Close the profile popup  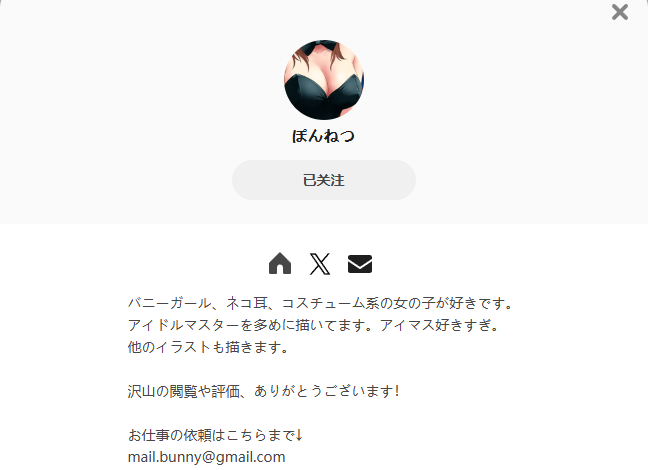619,12
